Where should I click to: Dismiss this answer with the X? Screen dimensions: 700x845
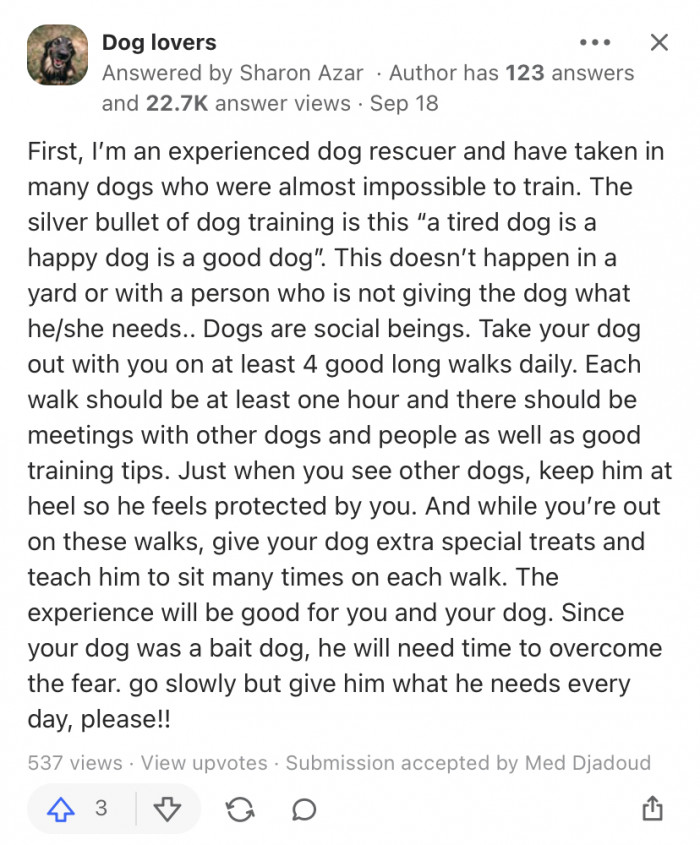coord(659,42)
